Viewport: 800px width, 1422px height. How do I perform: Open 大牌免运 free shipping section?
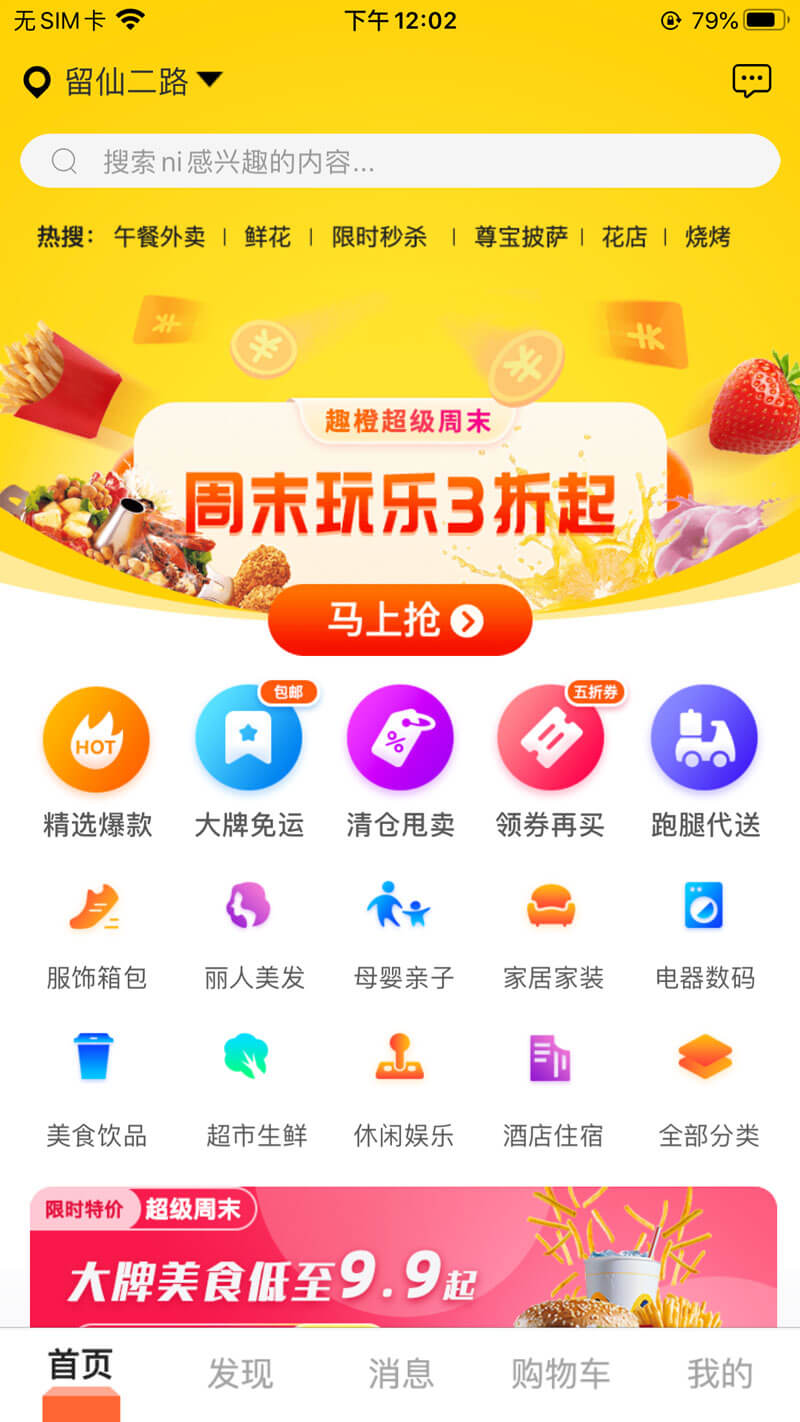(248, 762)
